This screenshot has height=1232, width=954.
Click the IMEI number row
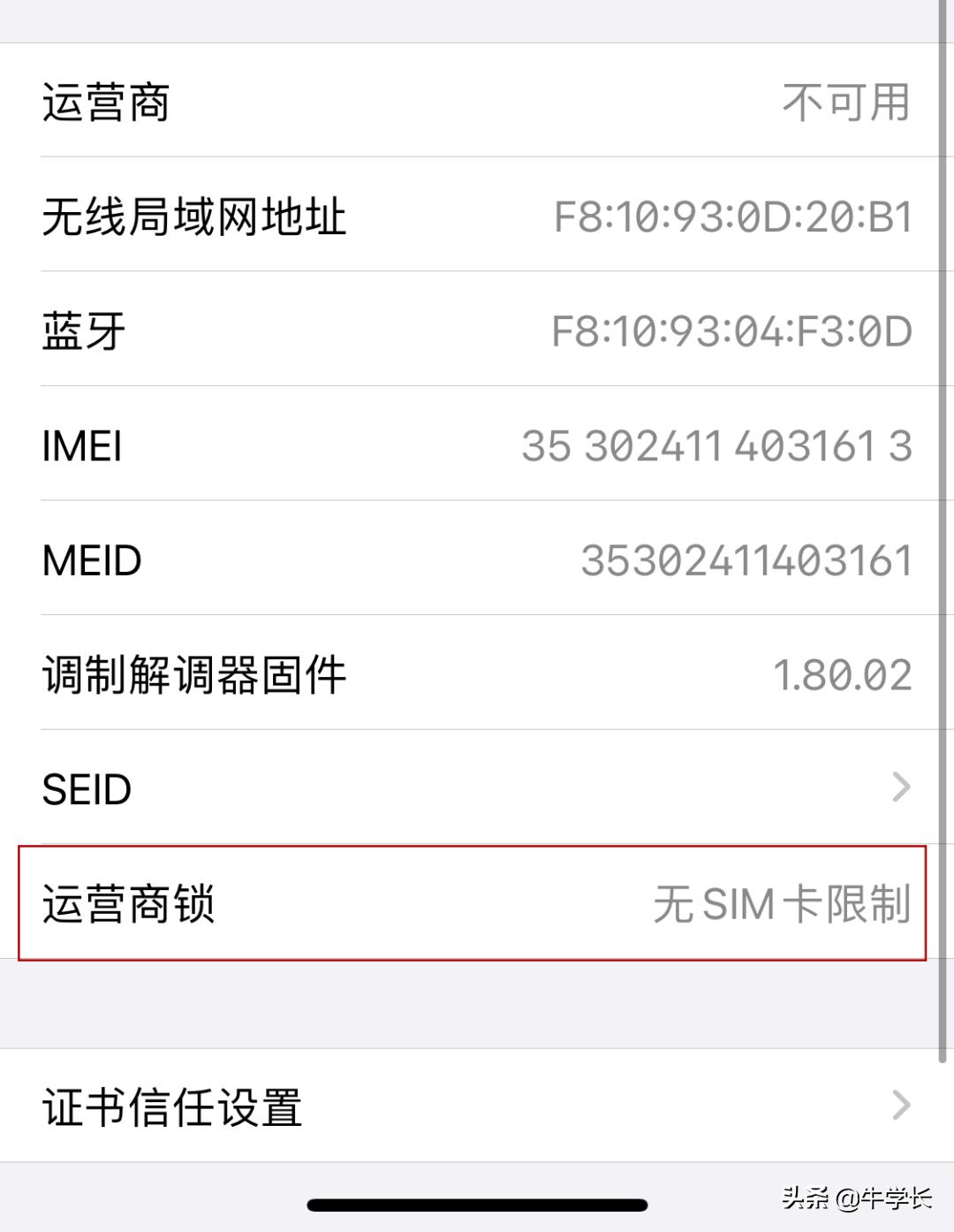[x=477, y=446]
